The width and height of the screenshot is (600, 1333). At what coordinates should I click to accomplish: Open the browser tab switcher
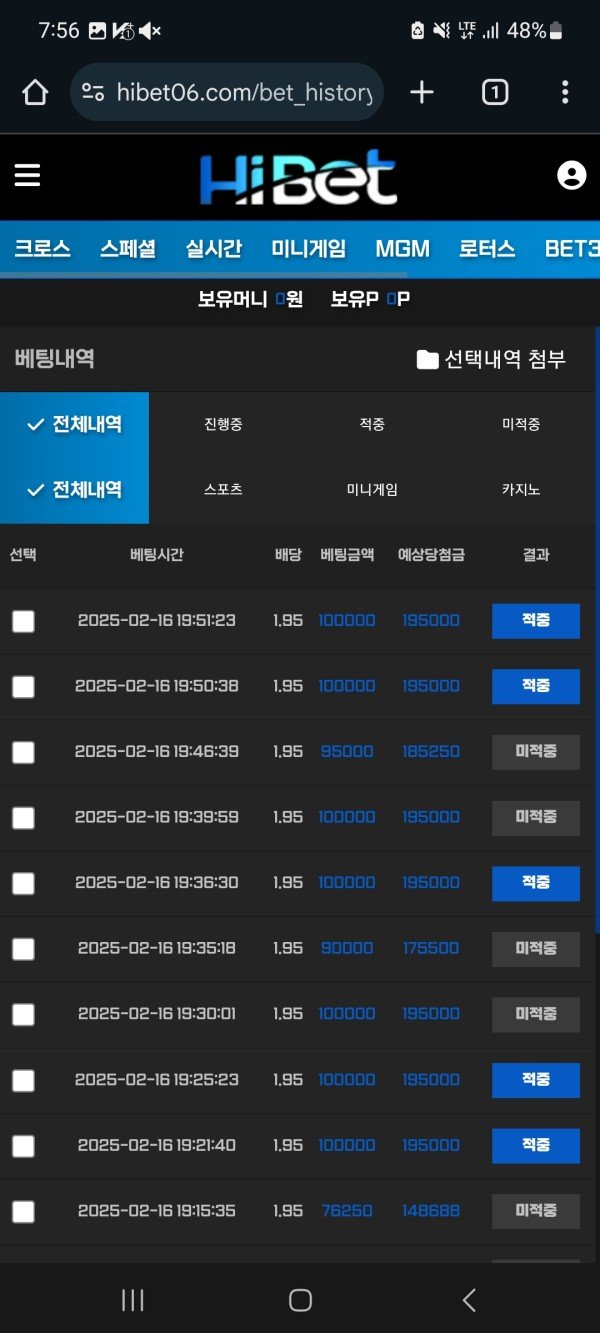tap(494, 93)
